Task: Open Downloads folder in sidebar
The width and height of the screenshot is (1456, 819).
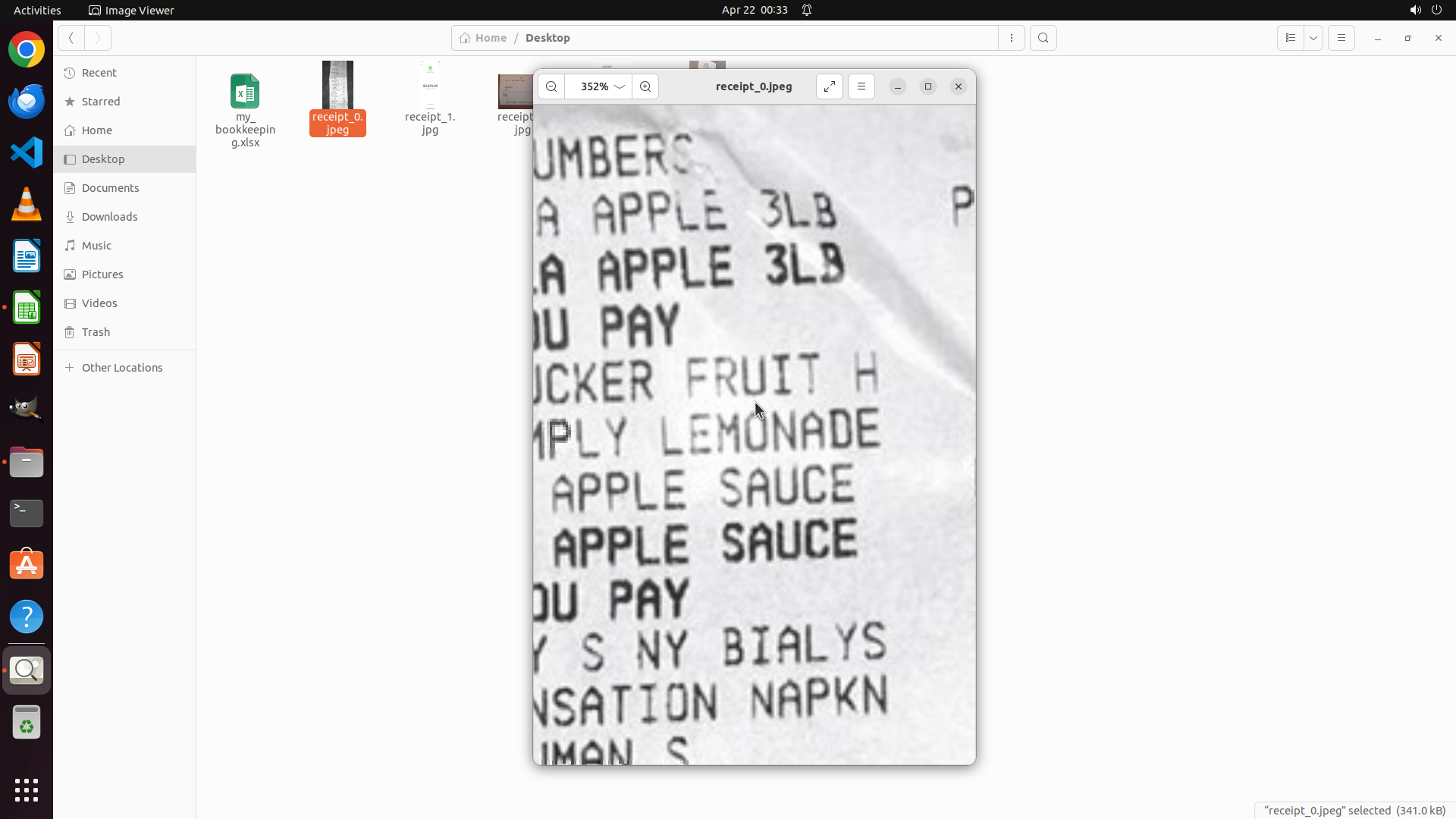Action: 110,217
